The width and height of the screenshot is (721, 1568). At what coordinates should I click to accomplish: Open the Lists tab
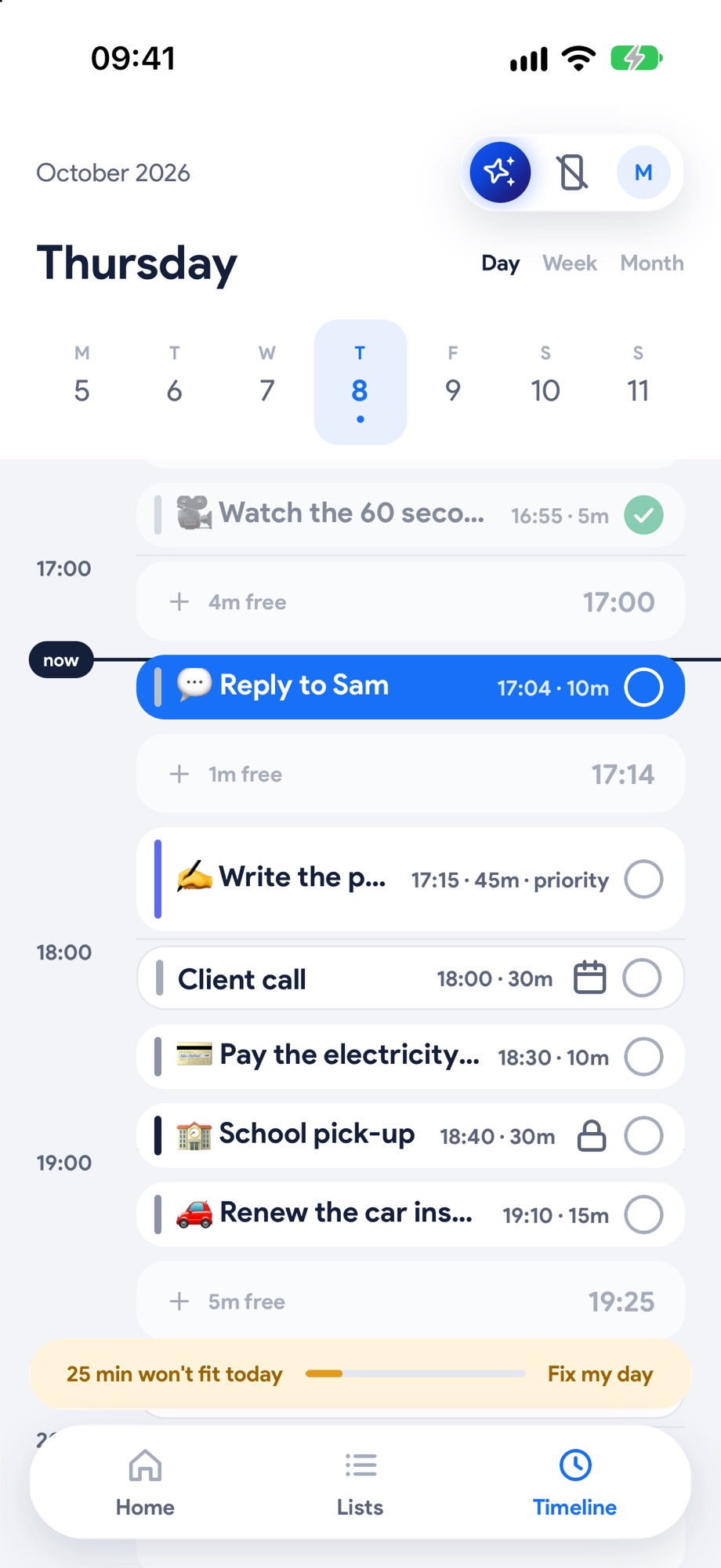360,1483
